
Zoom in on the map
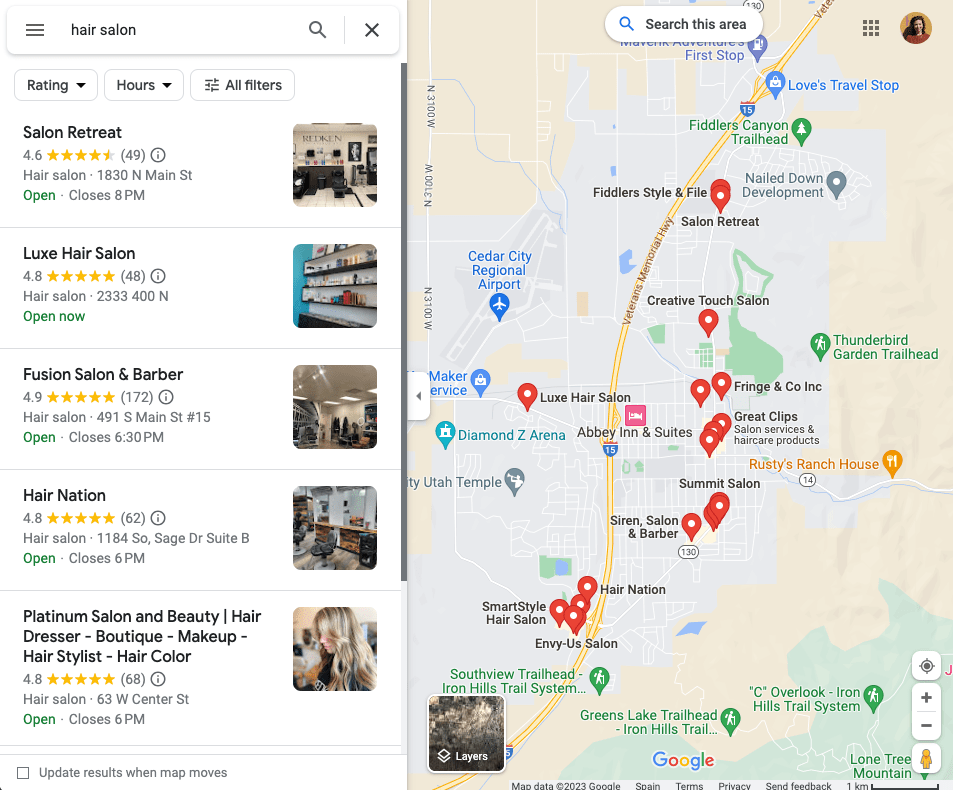926,698
